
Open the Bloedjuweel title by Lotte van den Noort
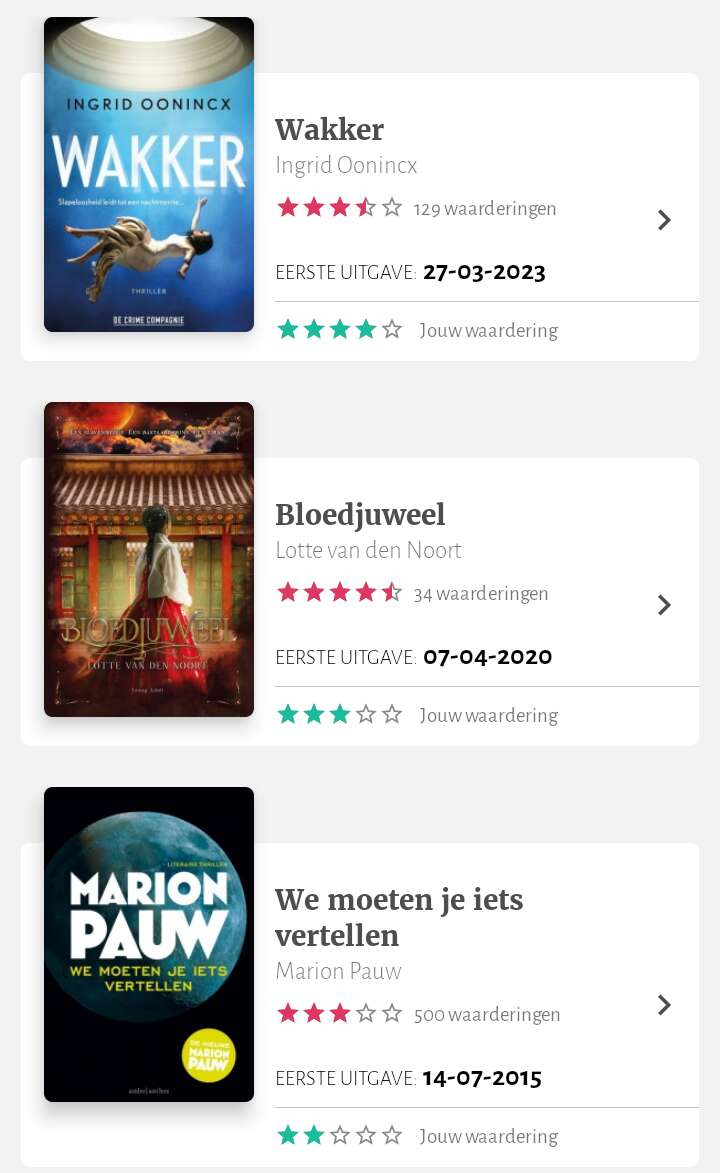click(x=360, y=515)
